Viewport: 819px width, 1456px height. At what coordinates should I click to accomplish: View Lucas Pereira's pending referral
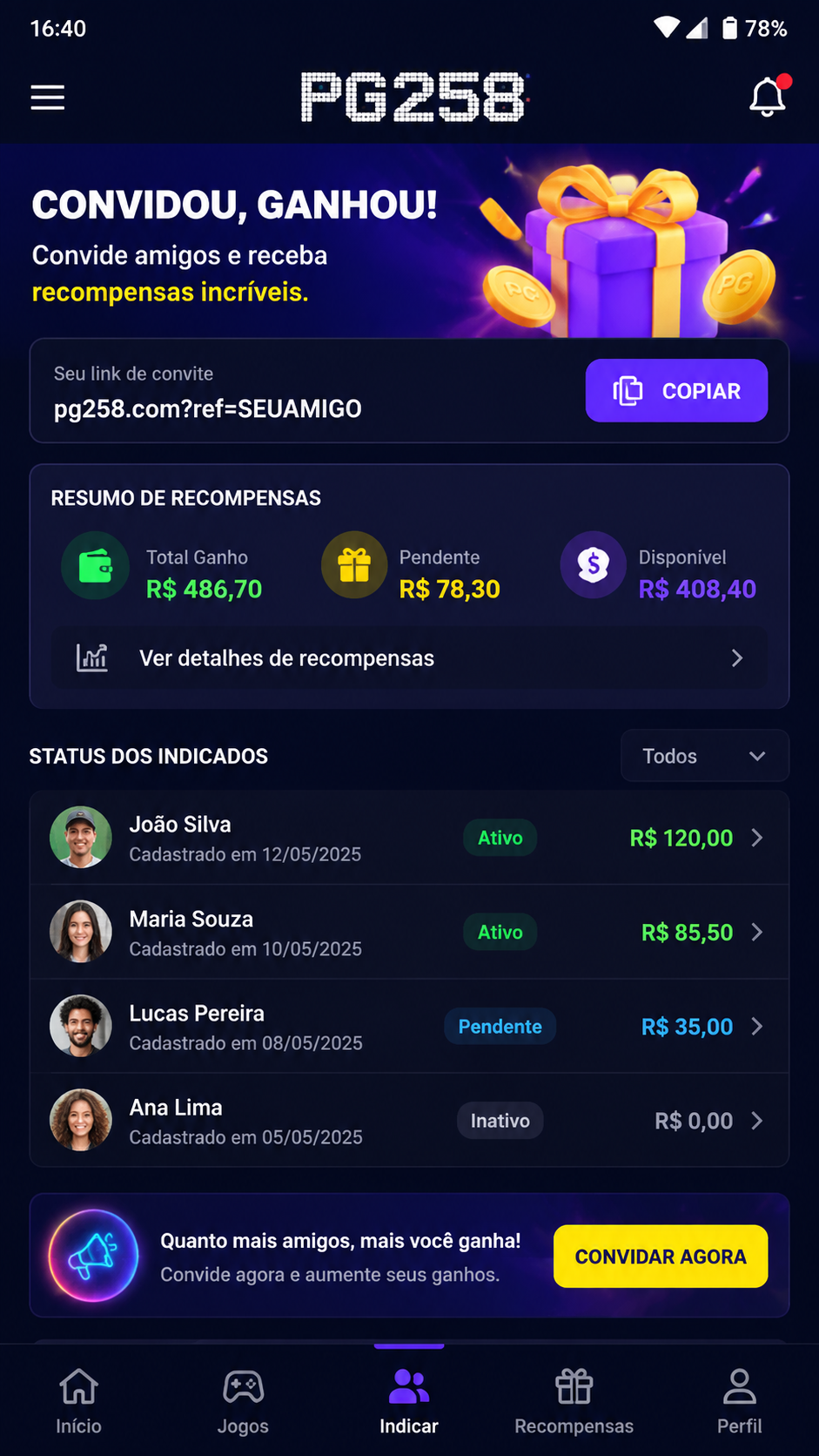(409, 1026)
